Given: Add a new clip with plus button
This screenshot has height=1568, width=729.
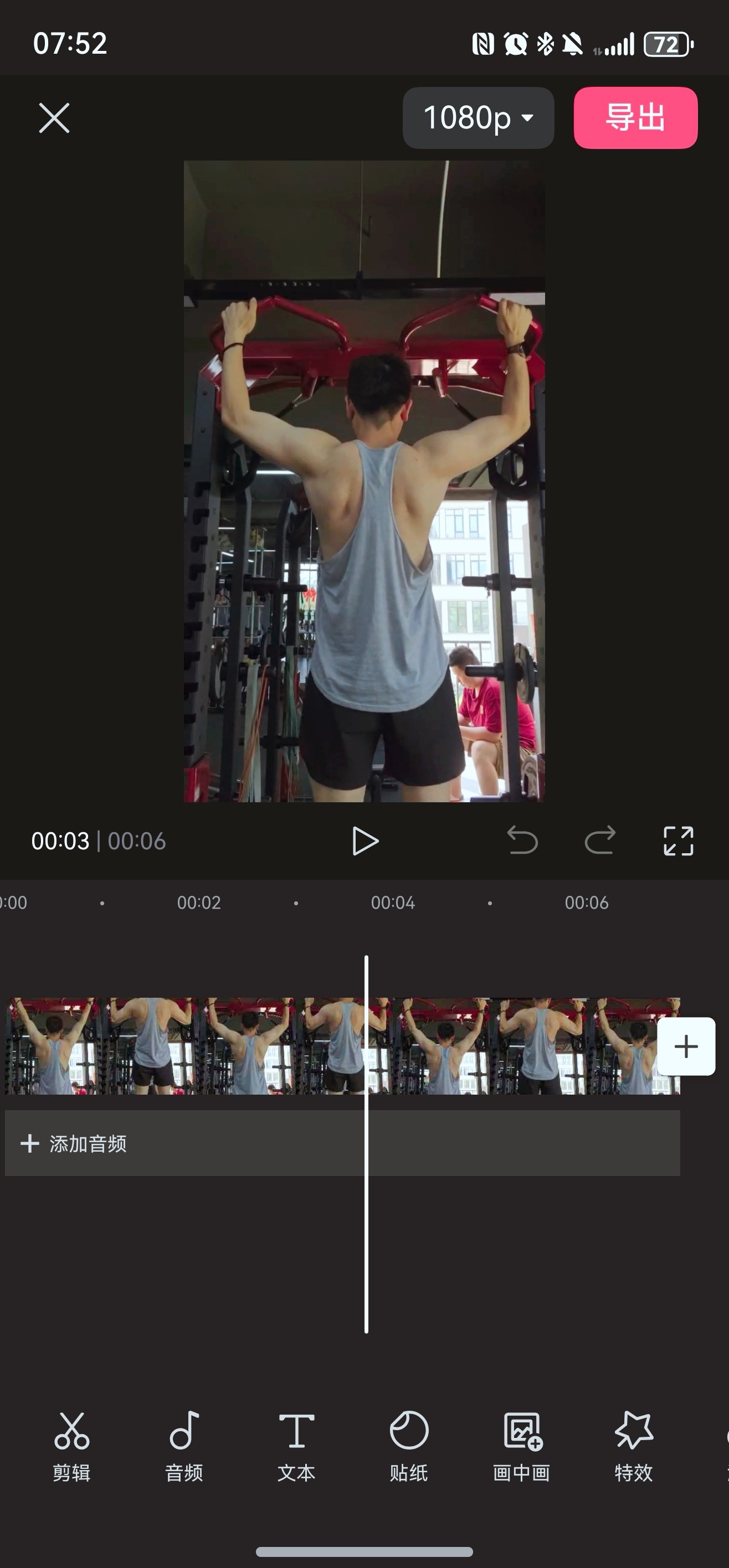Looking at the screenshot, I should pyautogui.click(x=686, y=1046).
